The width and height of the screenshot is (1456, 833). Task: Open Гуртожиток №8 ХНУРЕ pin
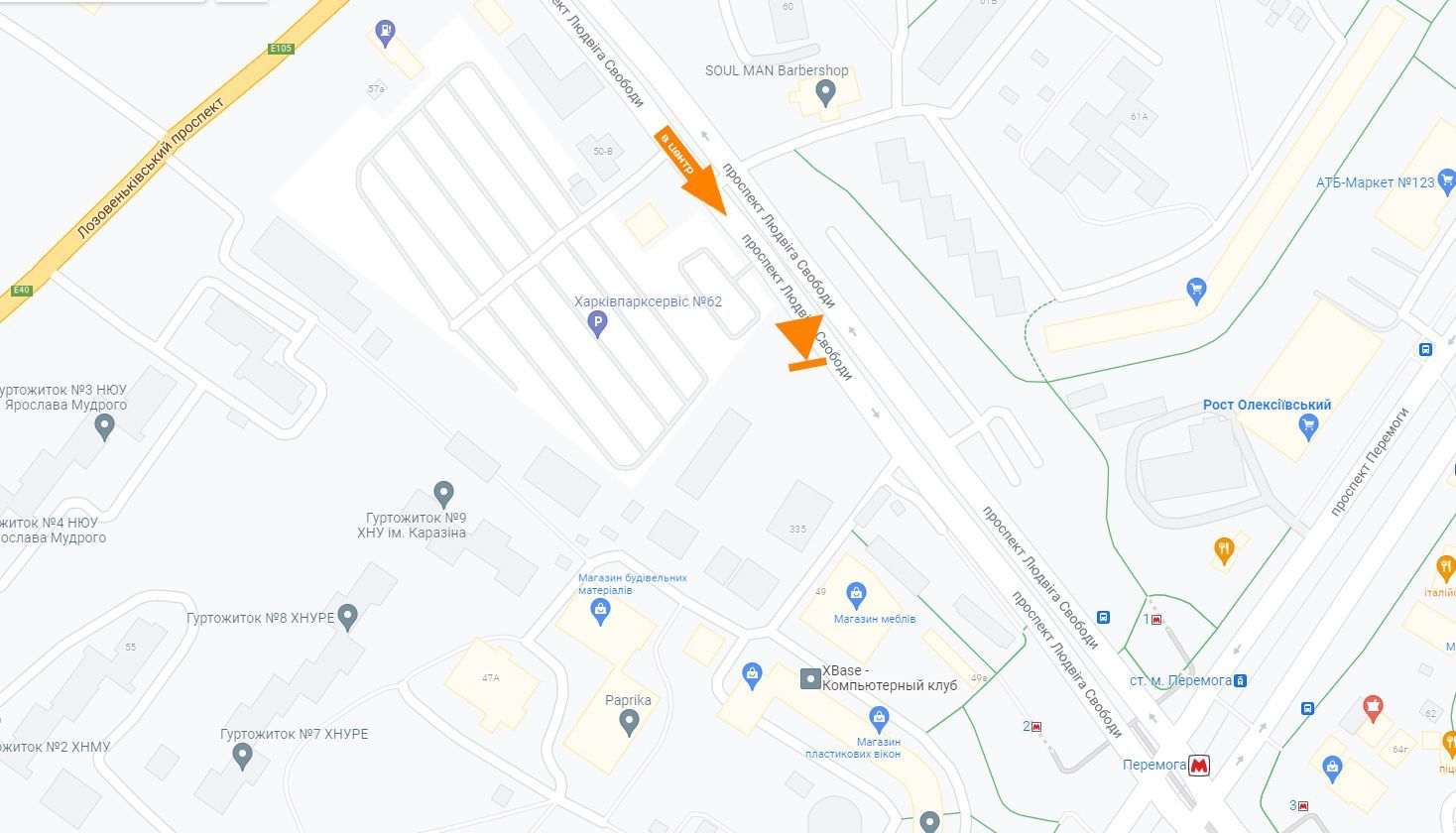pos(347,617)
